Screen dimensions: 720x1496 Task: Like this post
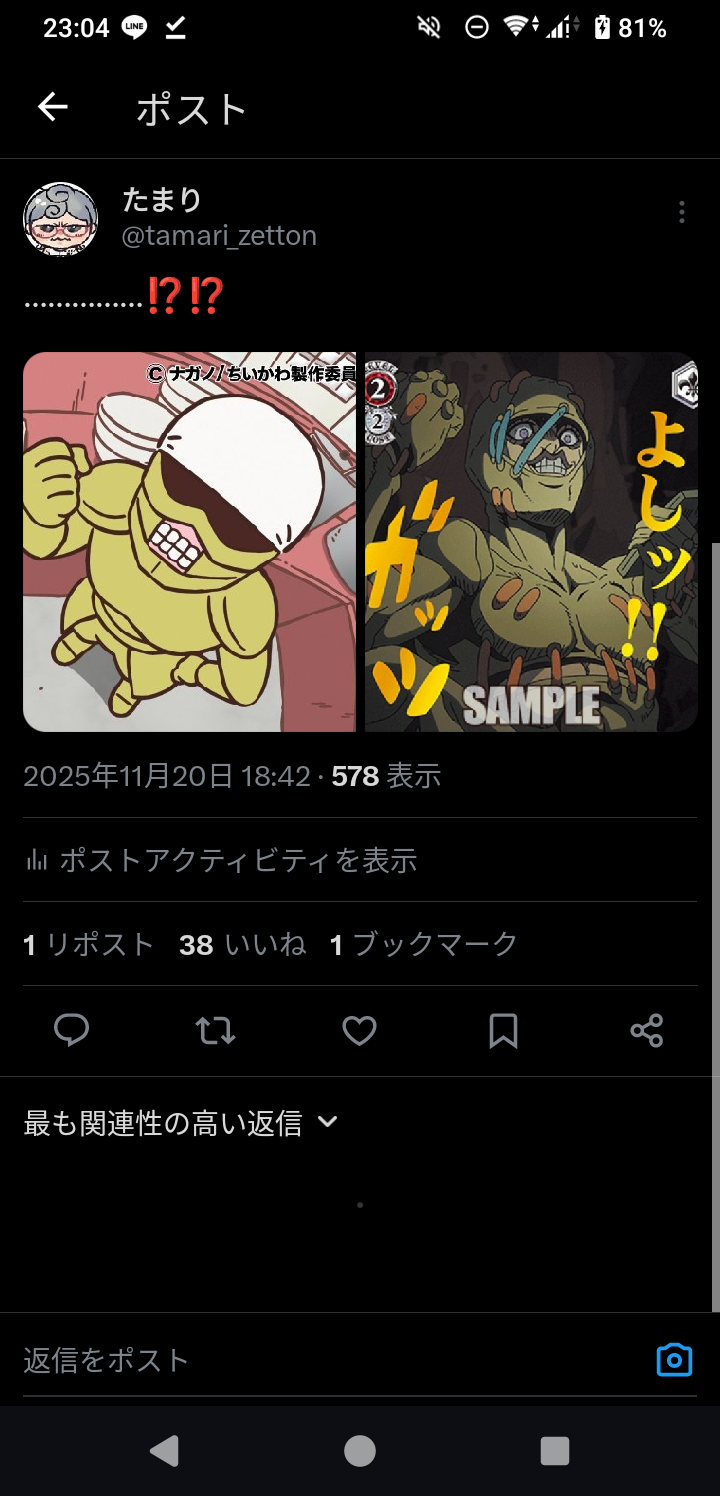click(359, 1030)
